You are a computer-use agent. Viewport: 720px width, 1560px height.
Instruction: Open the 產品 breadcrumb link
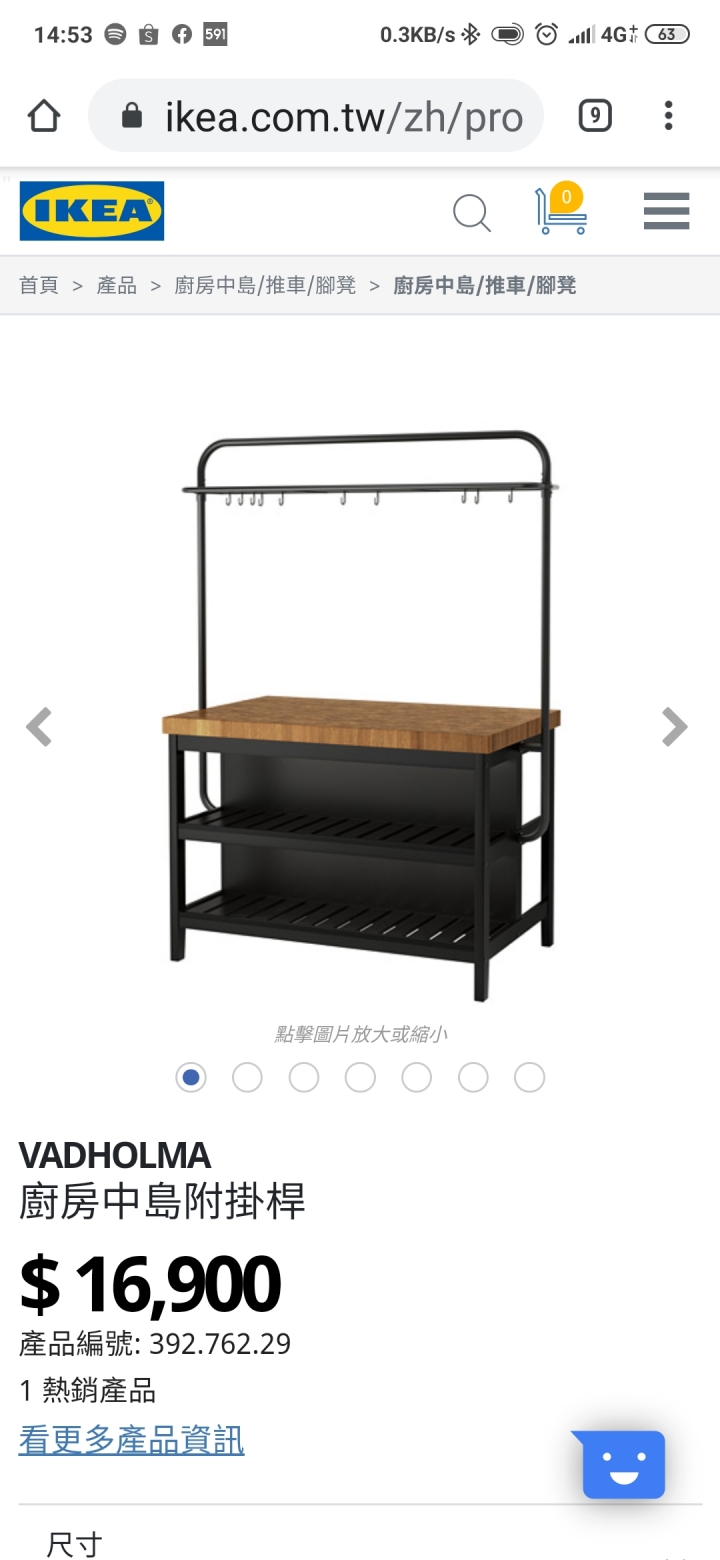(116, 286)
